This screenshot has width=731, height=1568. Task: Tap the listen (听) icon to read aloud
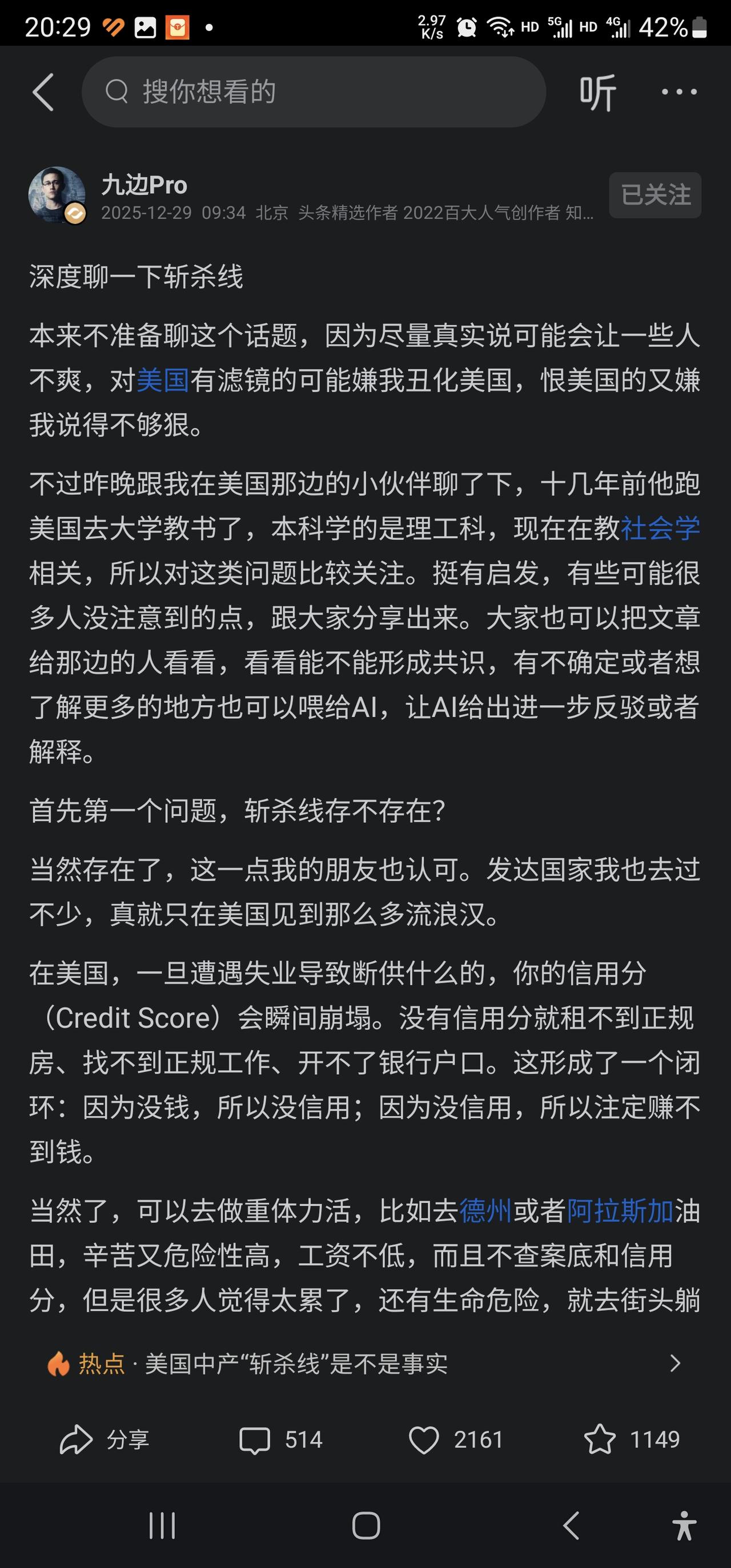[x=599, y=93]
